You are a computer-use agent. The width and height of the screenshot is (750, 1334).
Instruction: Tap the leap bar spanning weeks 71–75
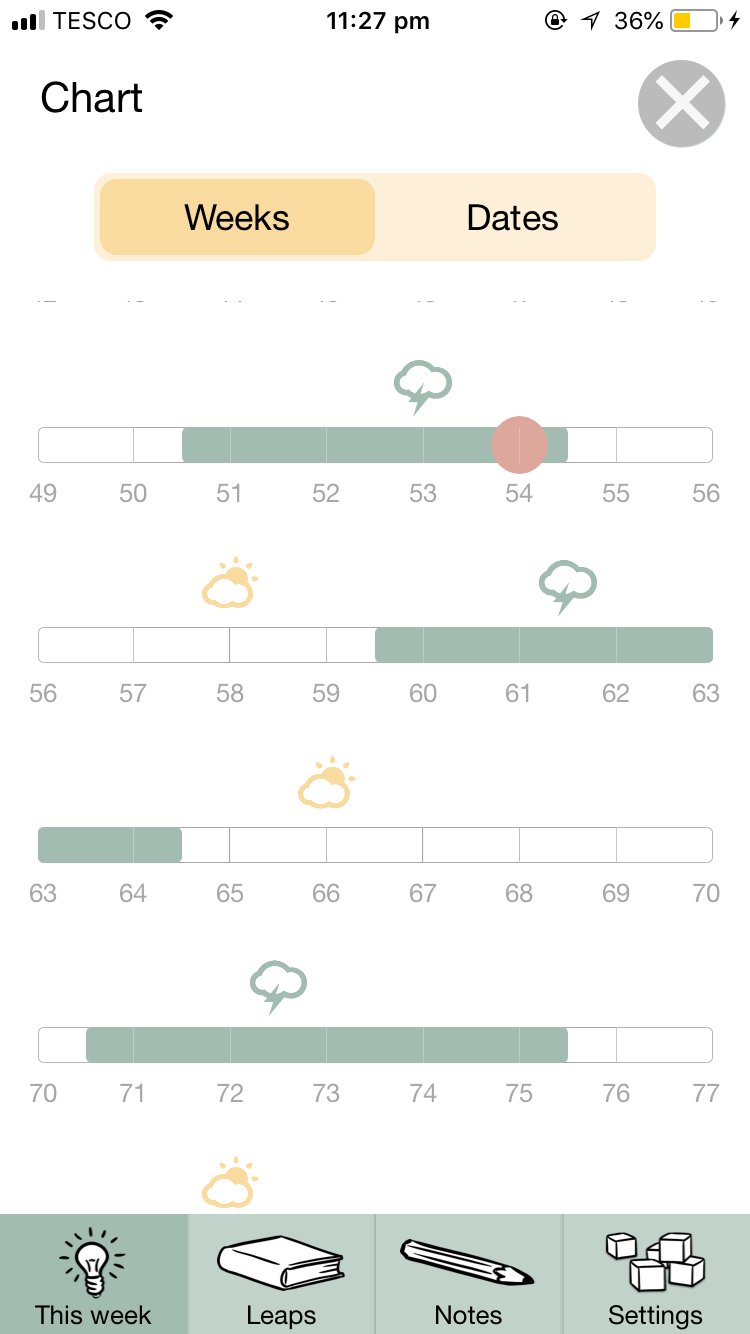click(326, 1045)
